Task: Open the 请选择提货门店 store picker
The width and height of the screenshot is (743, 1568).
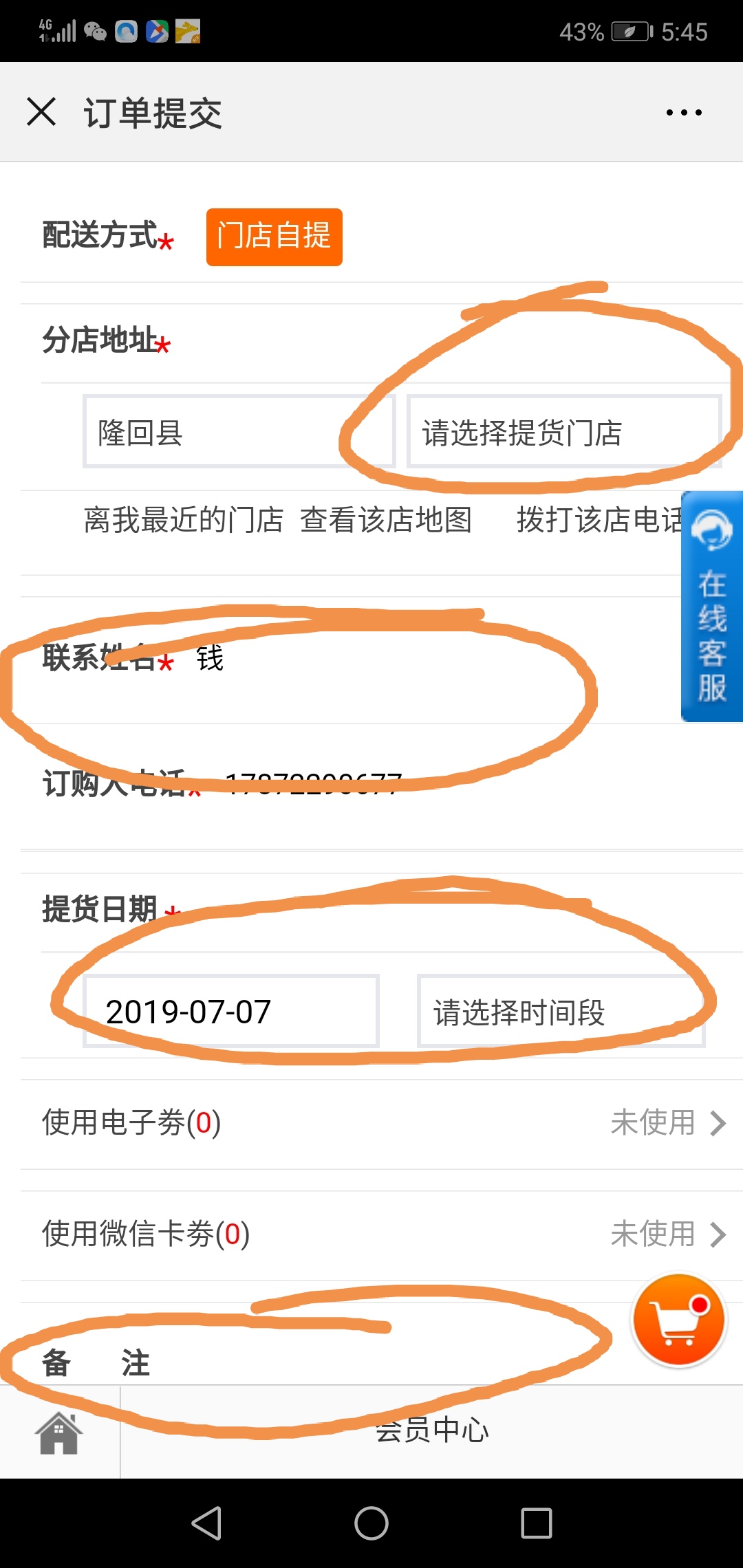Action: coord(564,432)
